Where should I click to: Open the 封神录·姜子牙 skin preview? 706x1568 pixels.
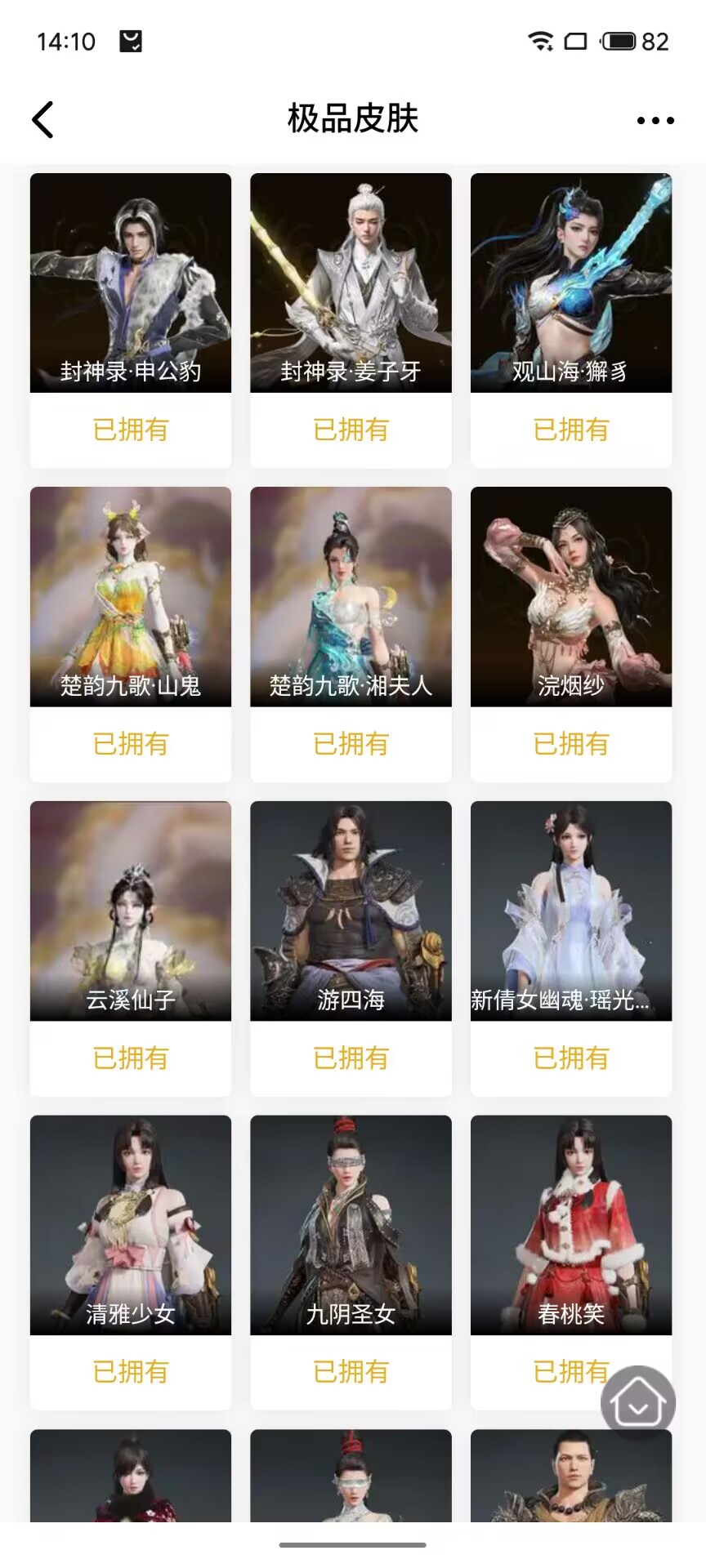[x=350, y=282]
